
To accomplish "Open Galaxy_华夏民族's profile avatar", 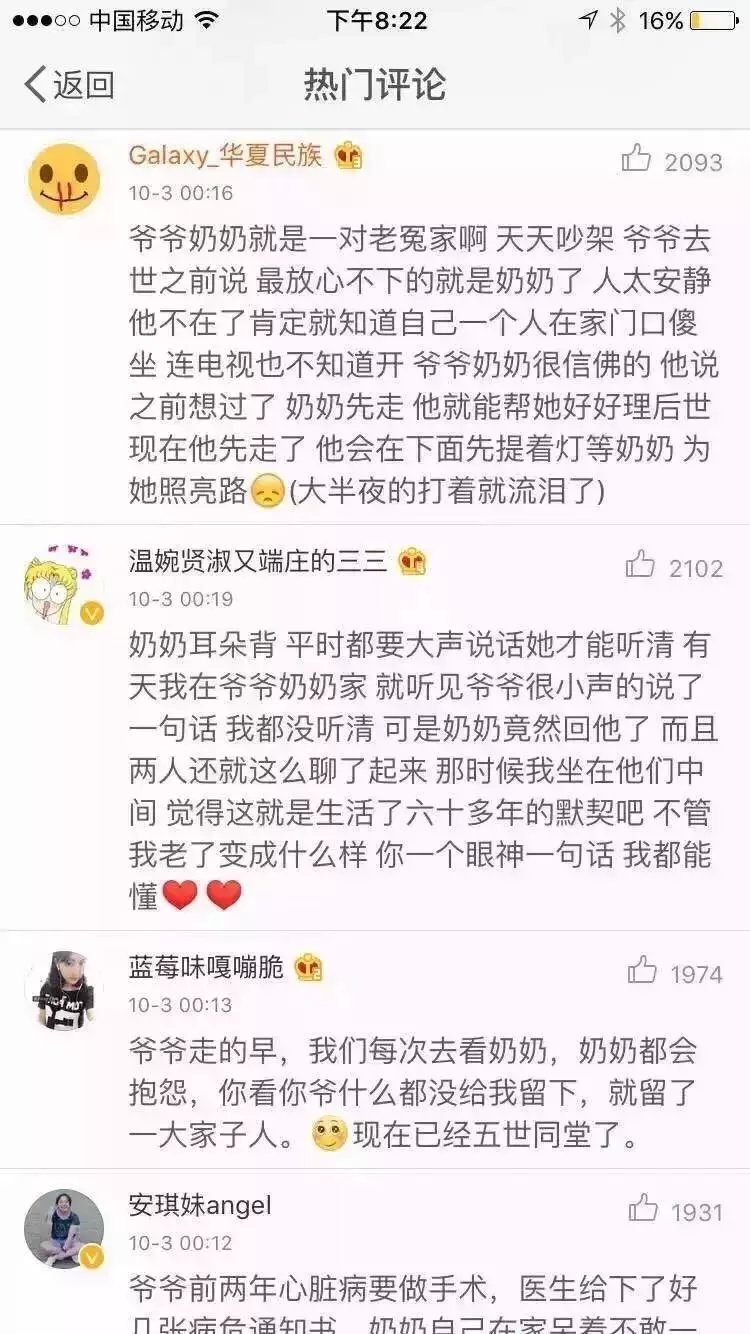I will (x=64, y=179).
